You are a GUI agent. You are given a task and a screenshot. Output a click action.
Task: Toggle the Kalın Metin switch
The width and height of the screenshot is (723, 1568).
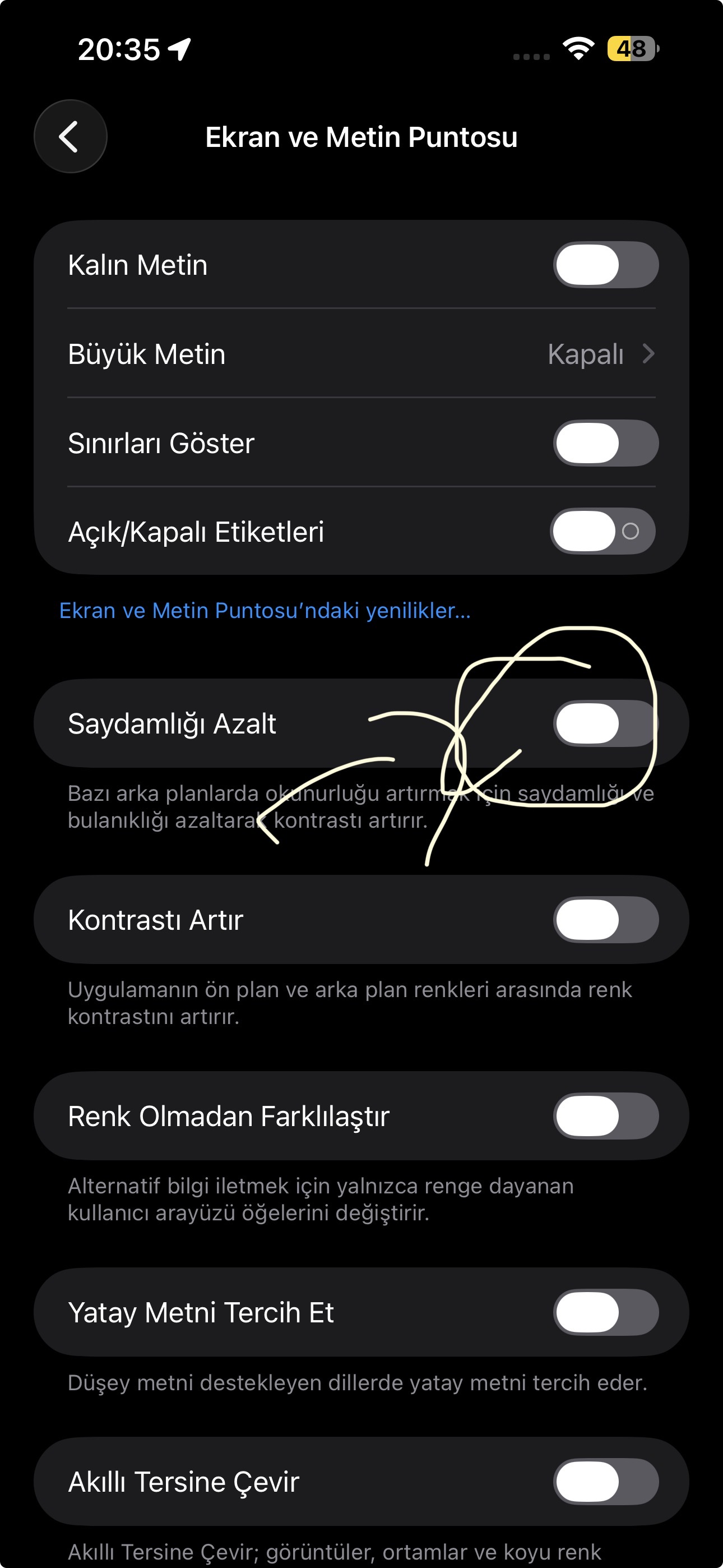(605, 265)
